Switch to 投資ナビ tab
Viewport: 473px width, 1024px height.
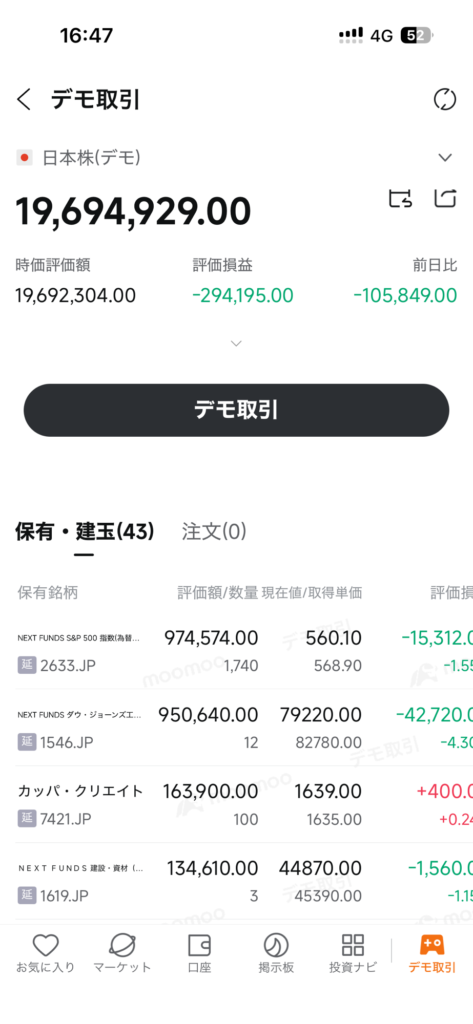(x=353, y=953)
